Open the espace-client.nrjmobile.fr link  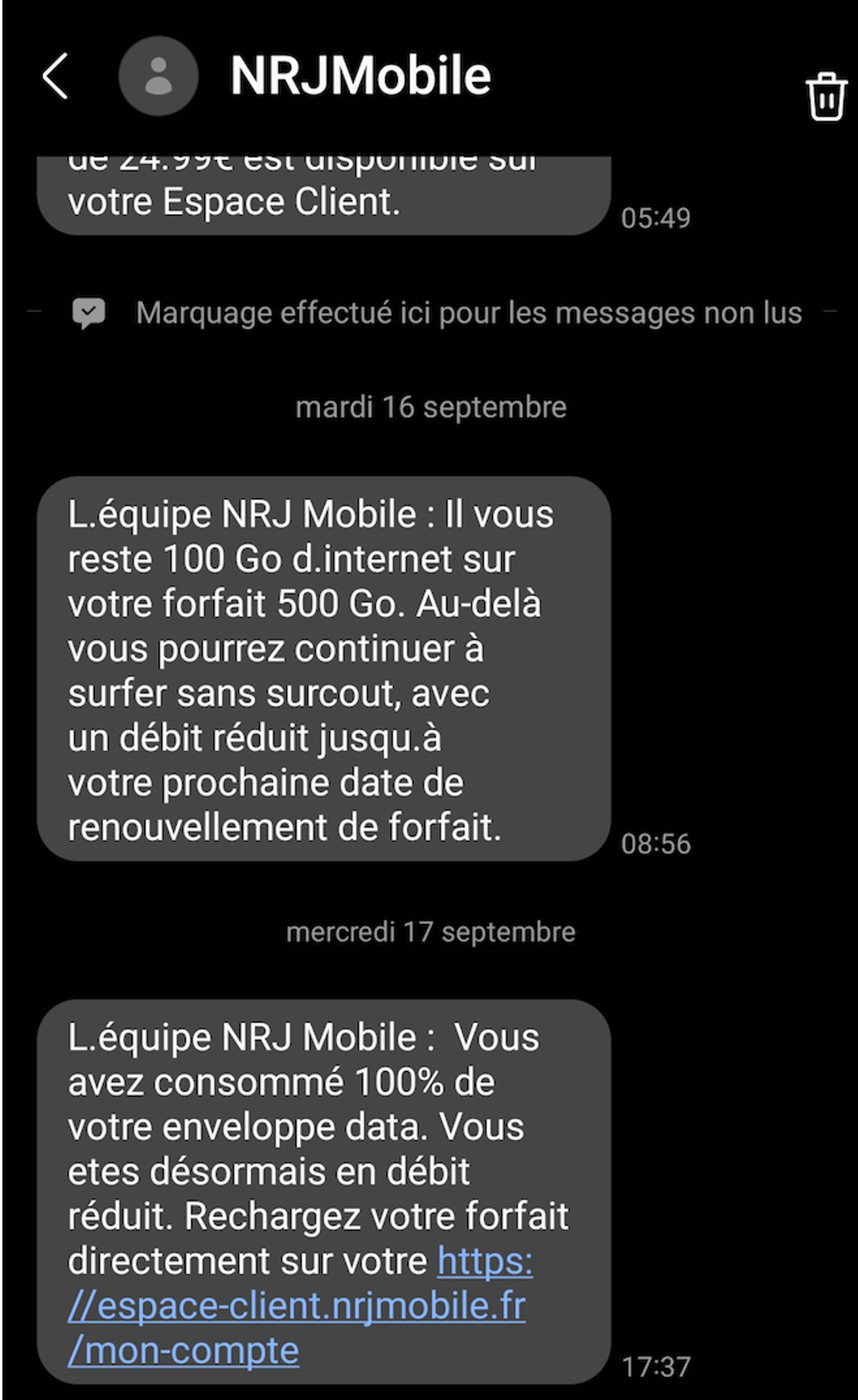298,1305
